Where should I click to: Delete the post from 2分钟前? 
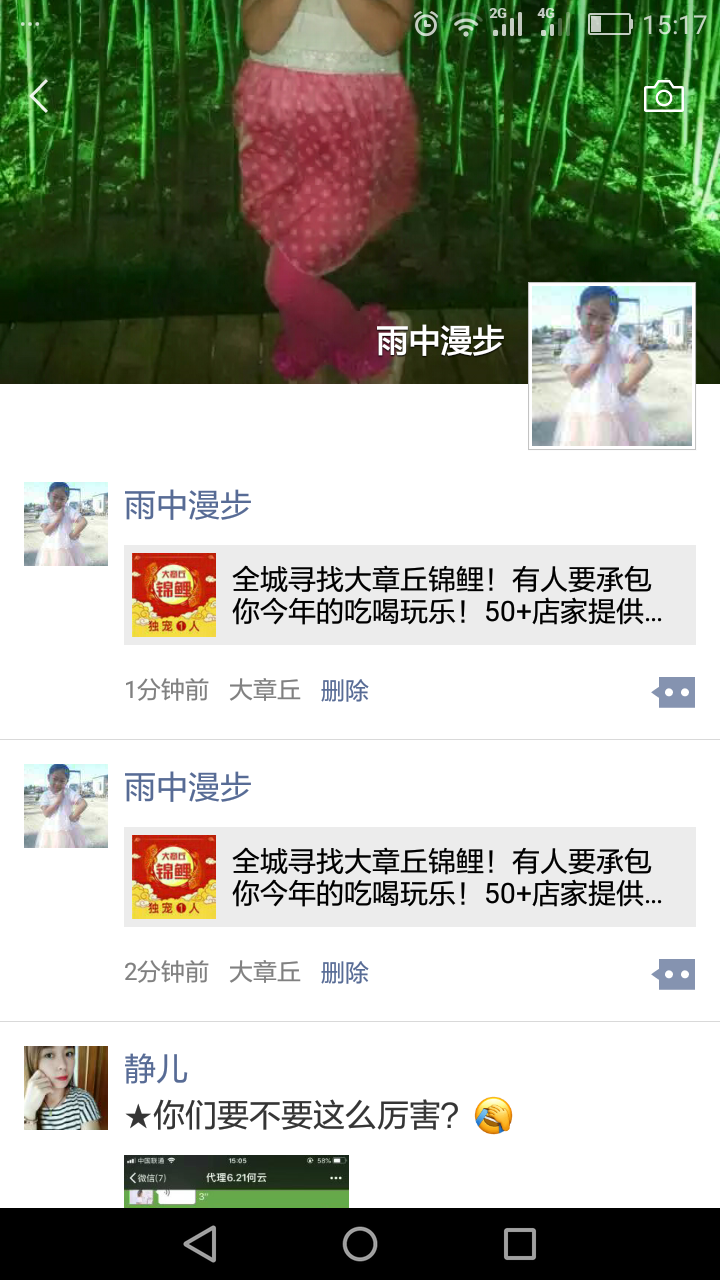(344, 972)
